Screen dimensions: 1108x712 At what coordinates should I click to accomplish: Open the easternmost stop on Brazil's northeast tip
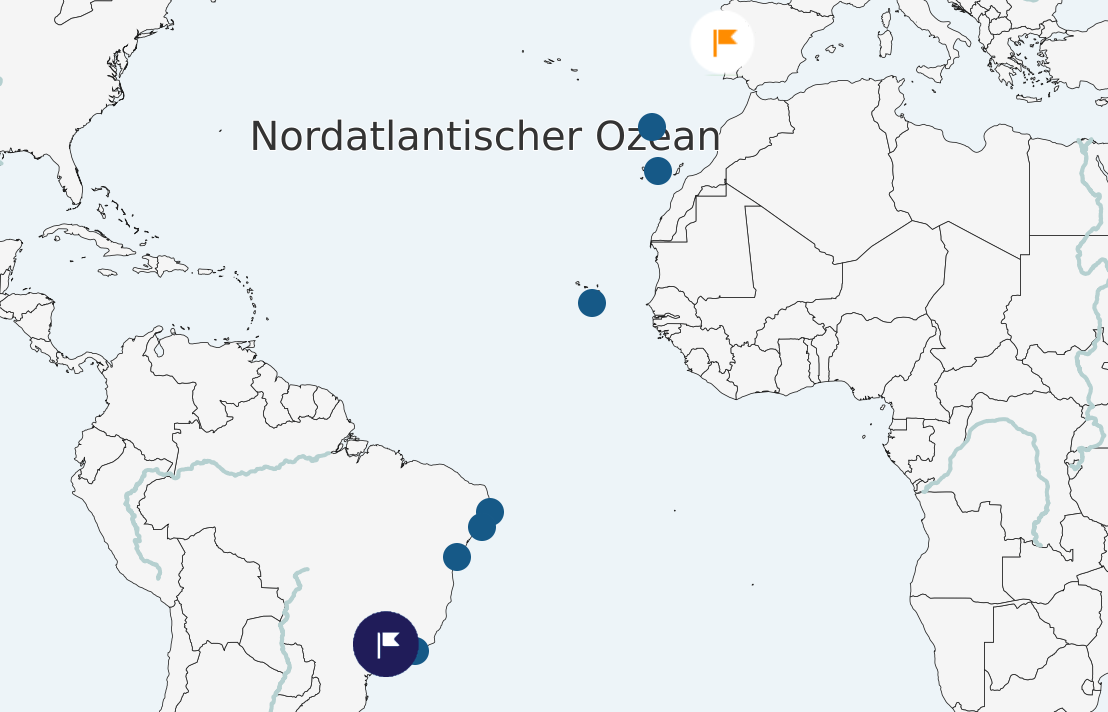click(x=490, y=512)
